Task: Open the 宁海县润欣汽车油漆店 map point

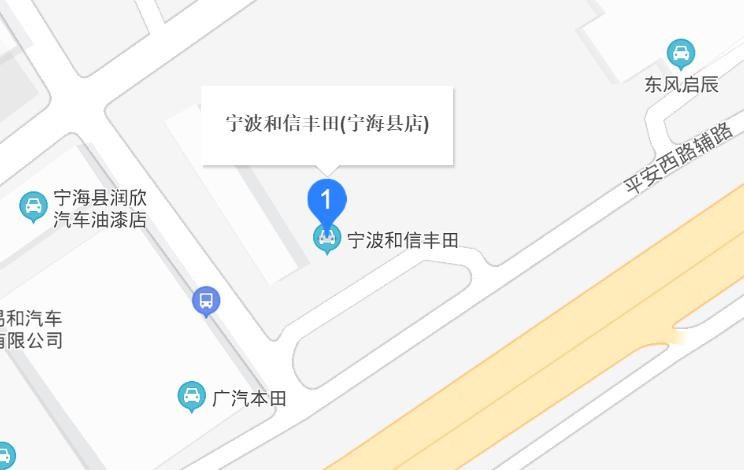Action: pyautogui.click(x=34, y=207)
